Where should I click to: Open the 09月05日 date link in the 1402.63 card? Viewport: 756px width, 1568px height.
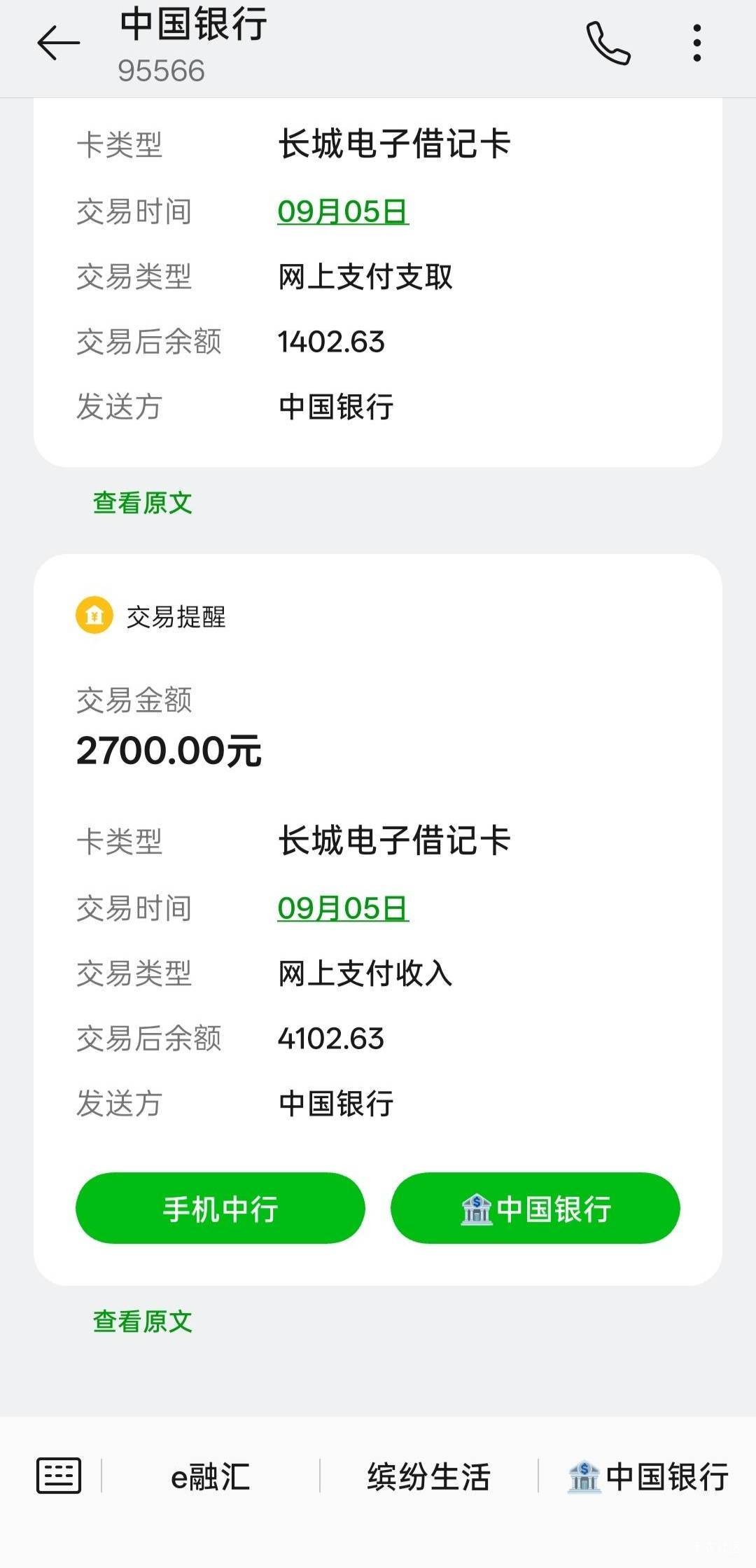click(x=343, y=211)
